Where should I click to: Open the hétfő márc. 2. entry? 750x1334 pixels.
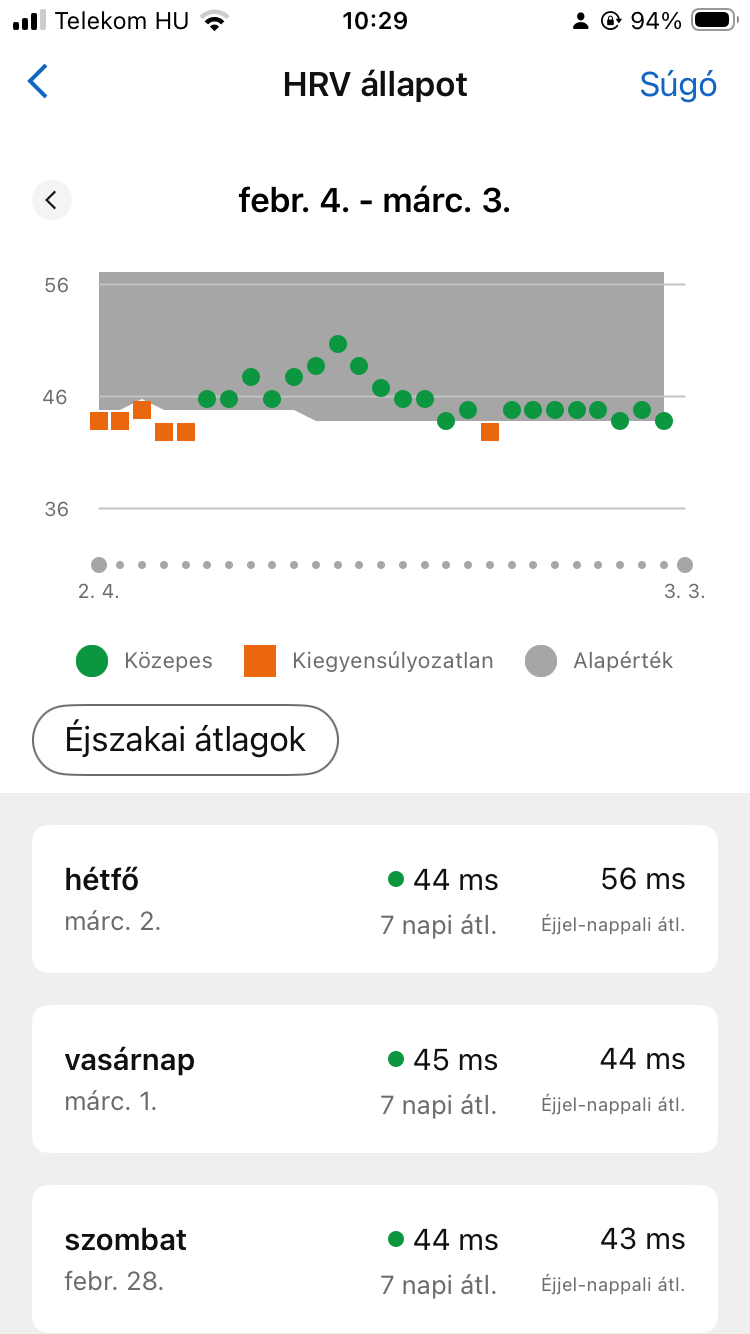click(x=375, y=898)
